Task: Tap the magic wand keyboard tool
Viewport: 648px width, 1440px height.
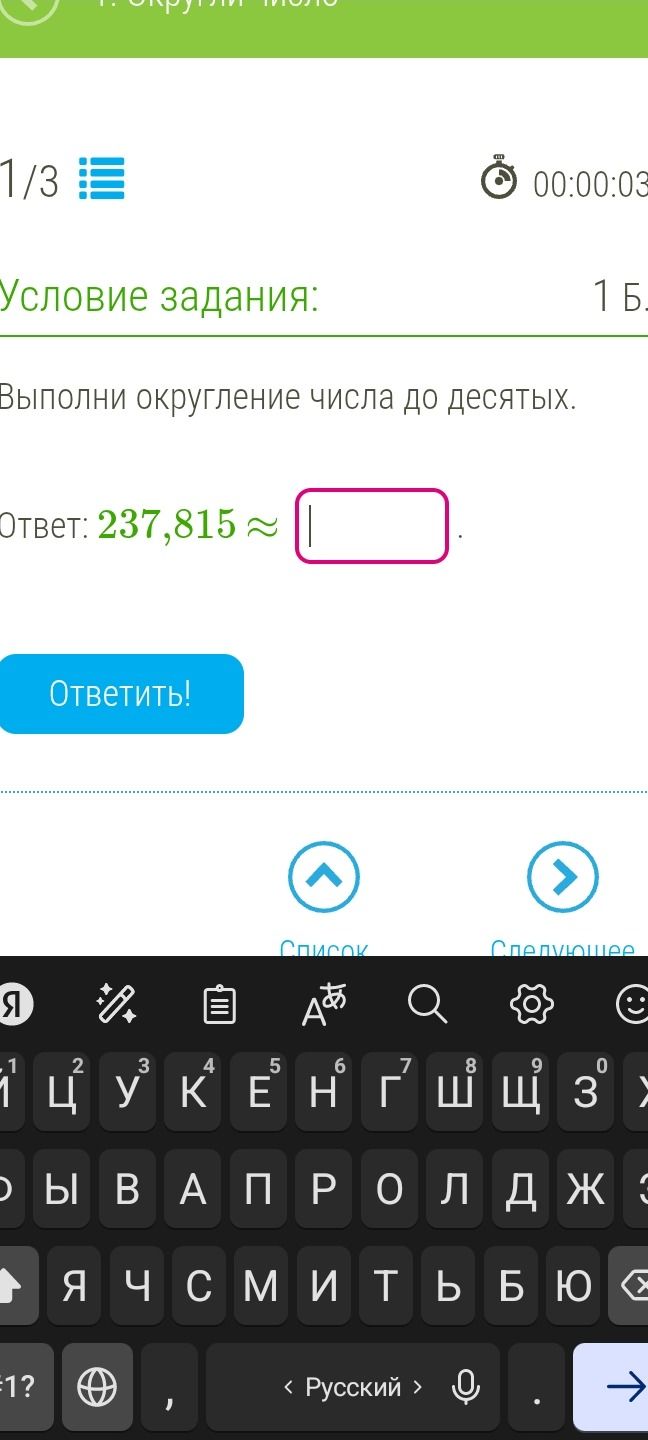Action: click(x=116, y=1004)
